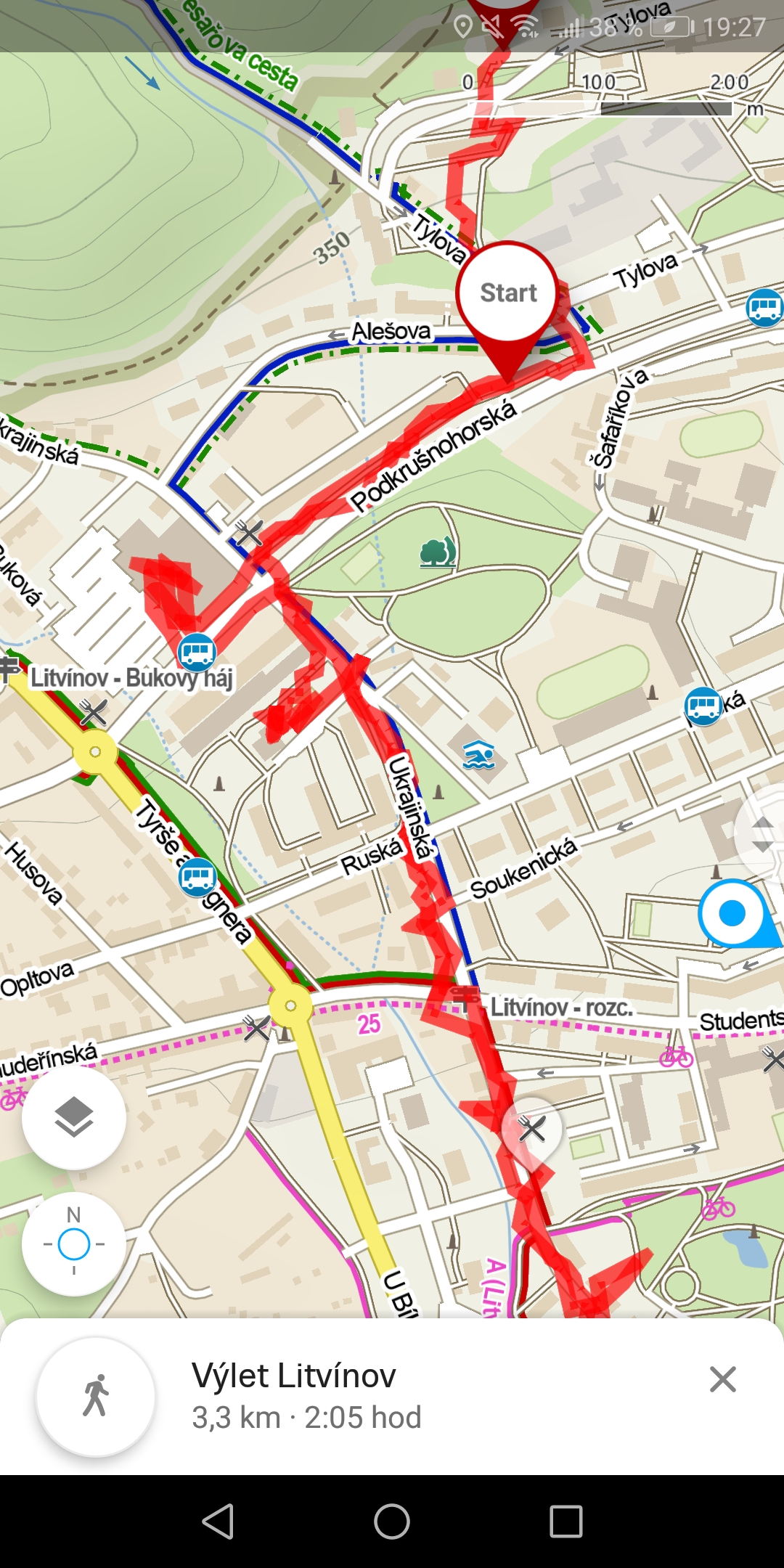784x1568 pixels.
Task: Close the Výlet Litvínov route panel
Action: (x=722, y=1379)
